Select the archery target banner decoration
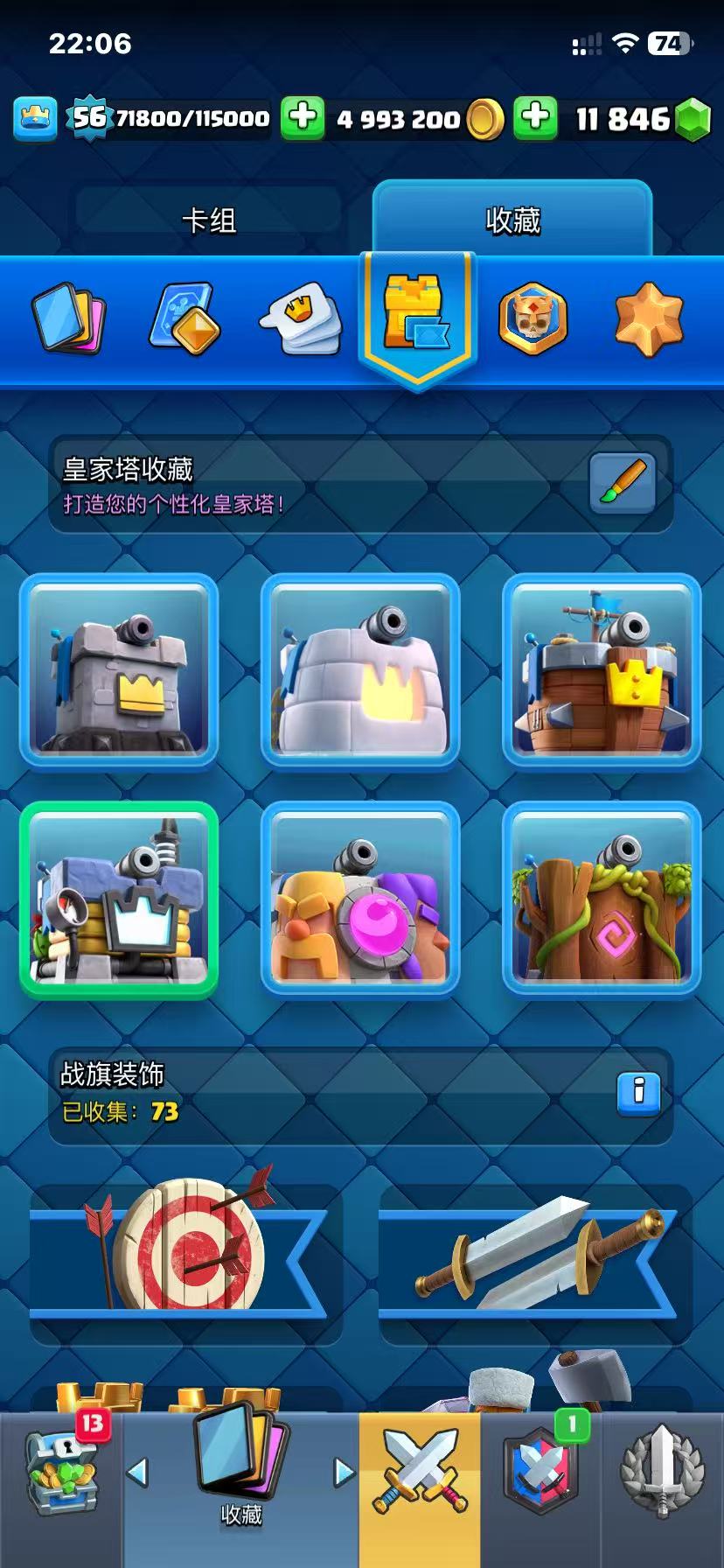Screen dimensions: 724x1568 [184, 1251]
